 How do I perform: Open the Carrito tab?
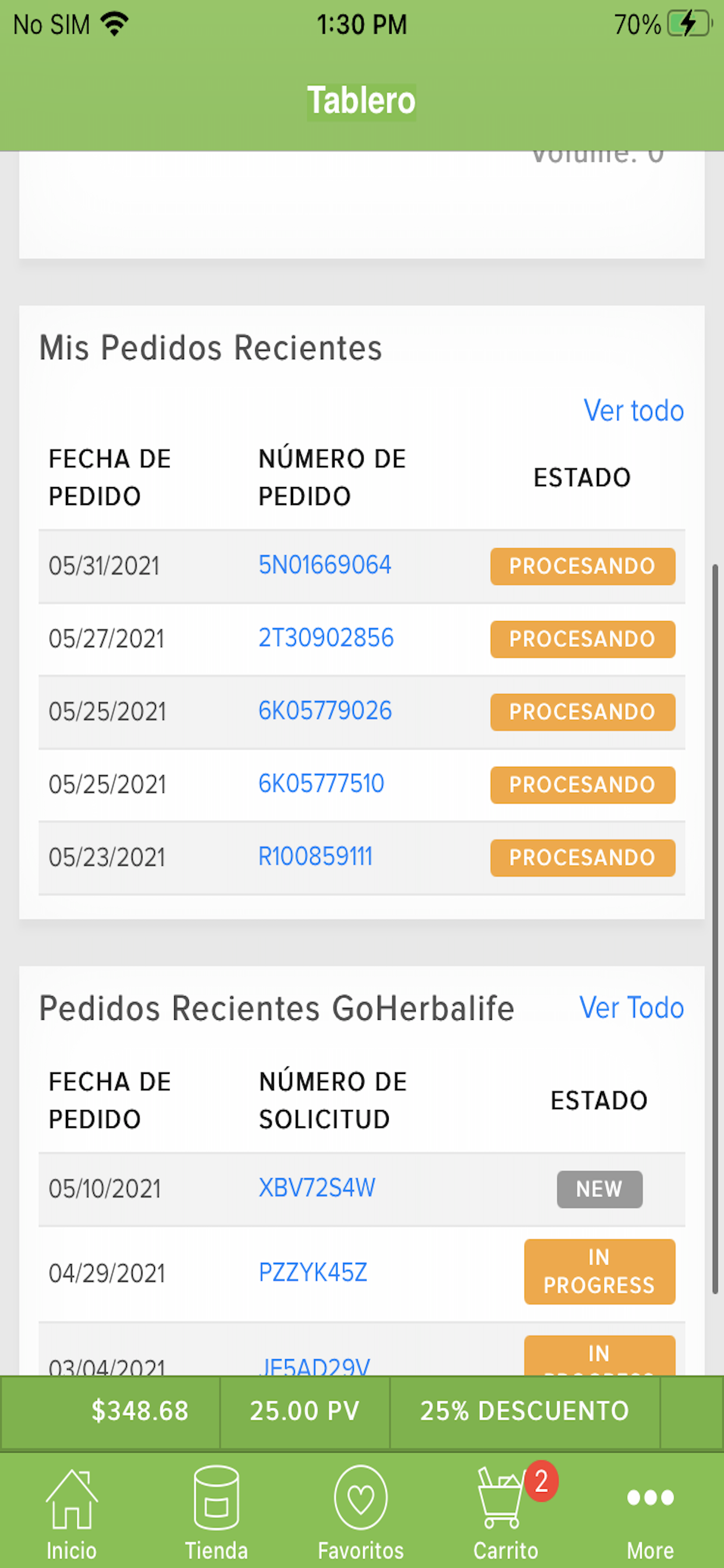(506, 1511)
